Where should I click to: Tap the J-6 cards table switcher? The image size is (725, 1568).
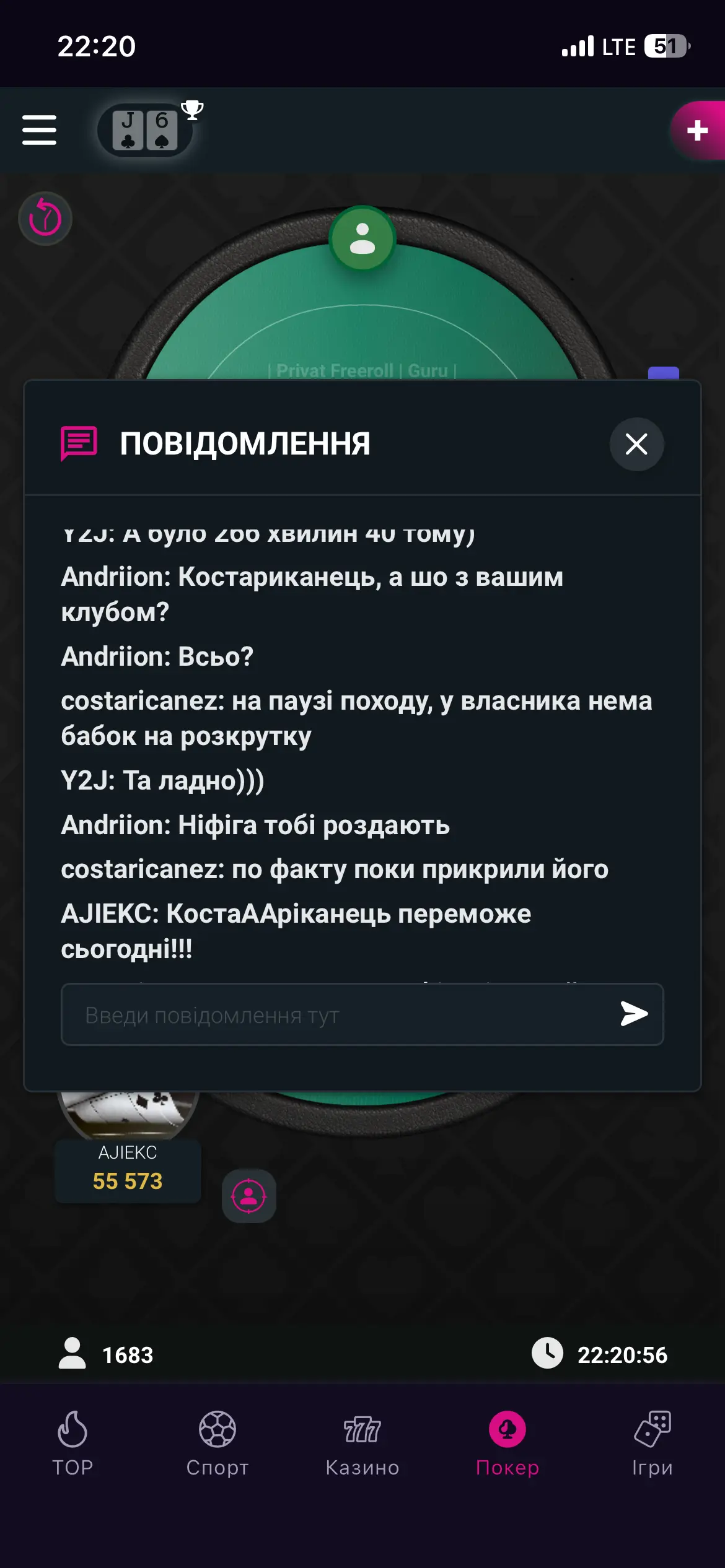coord(145,130)
